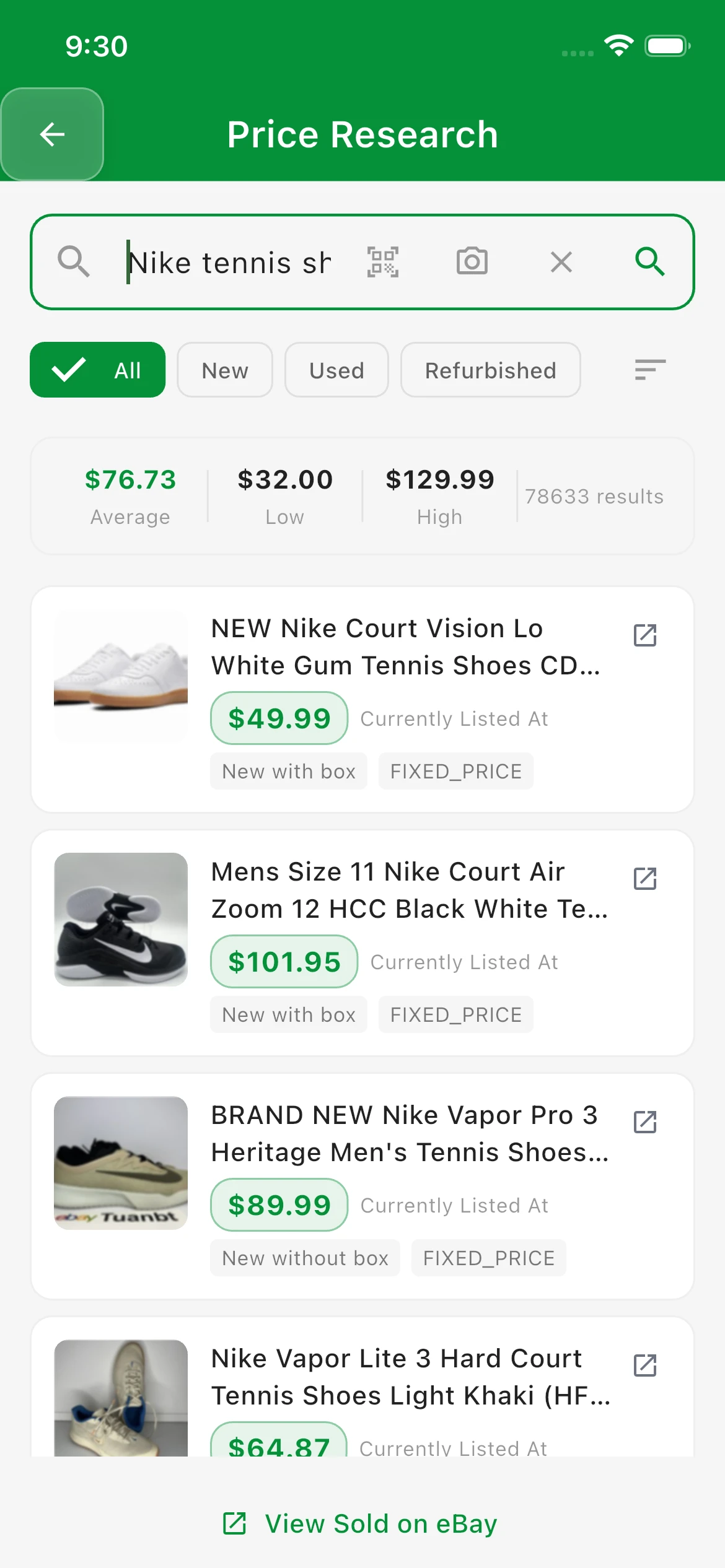Screen dimensions: 725x1568
Task: Tap the back arrow to leave Price Research
Action: point(52,134)
